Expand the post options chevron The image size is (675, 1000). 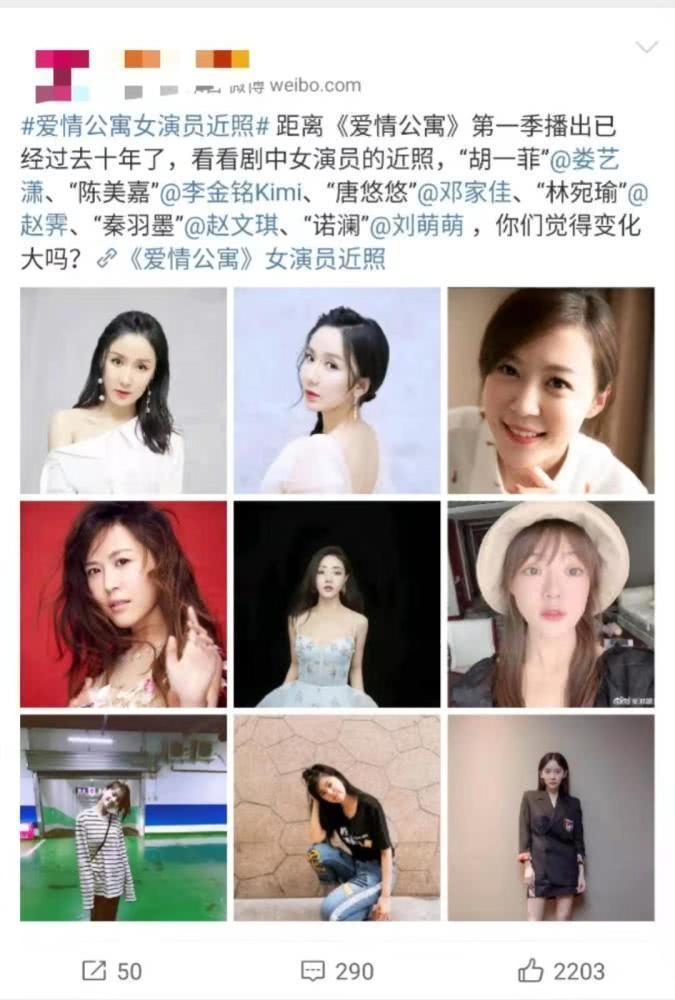pyautogui.click(x=647, y=47)
